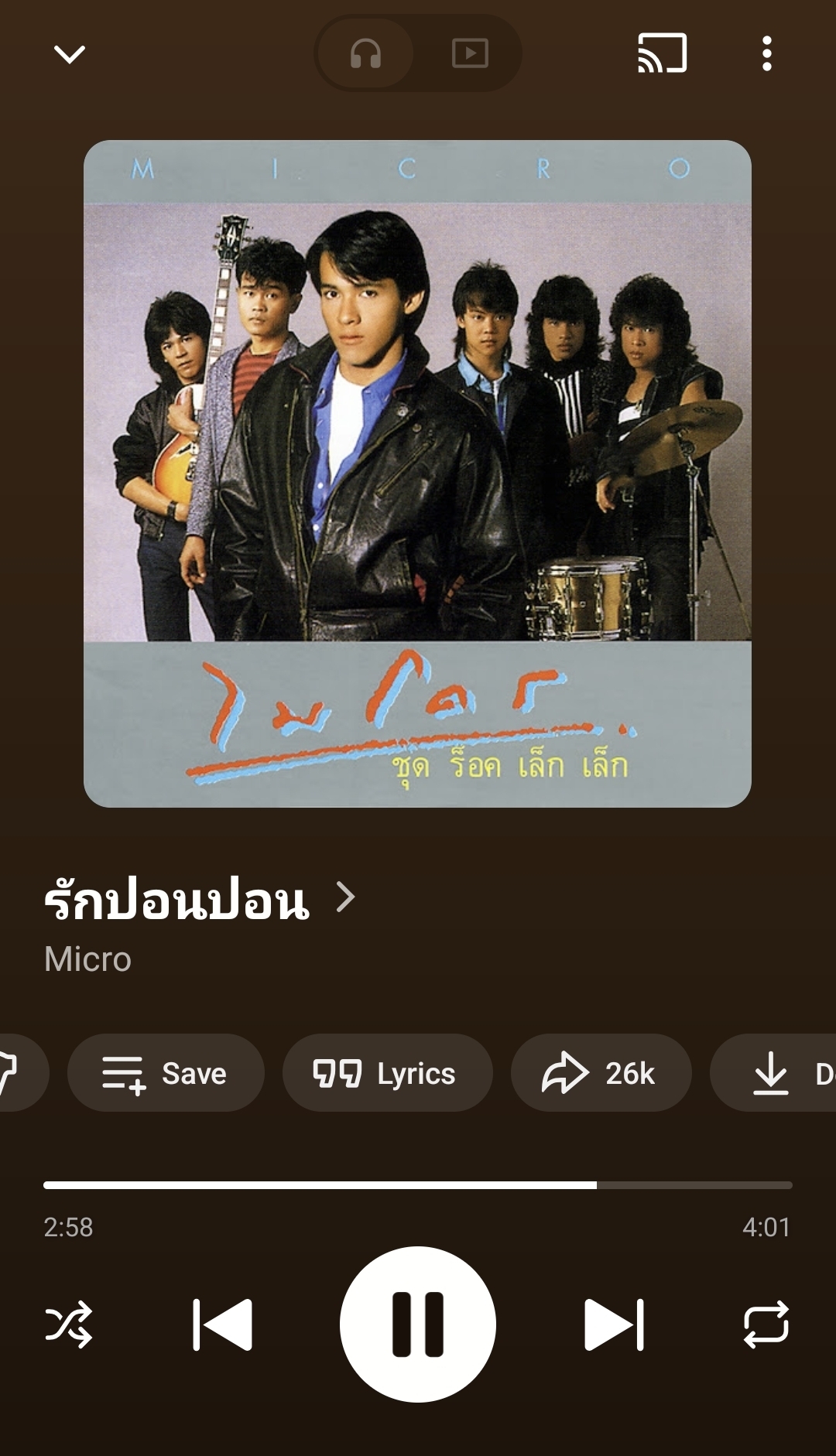The image size is (836, 1456).
Task: Cast music to another device
Action: pos(662,53)
